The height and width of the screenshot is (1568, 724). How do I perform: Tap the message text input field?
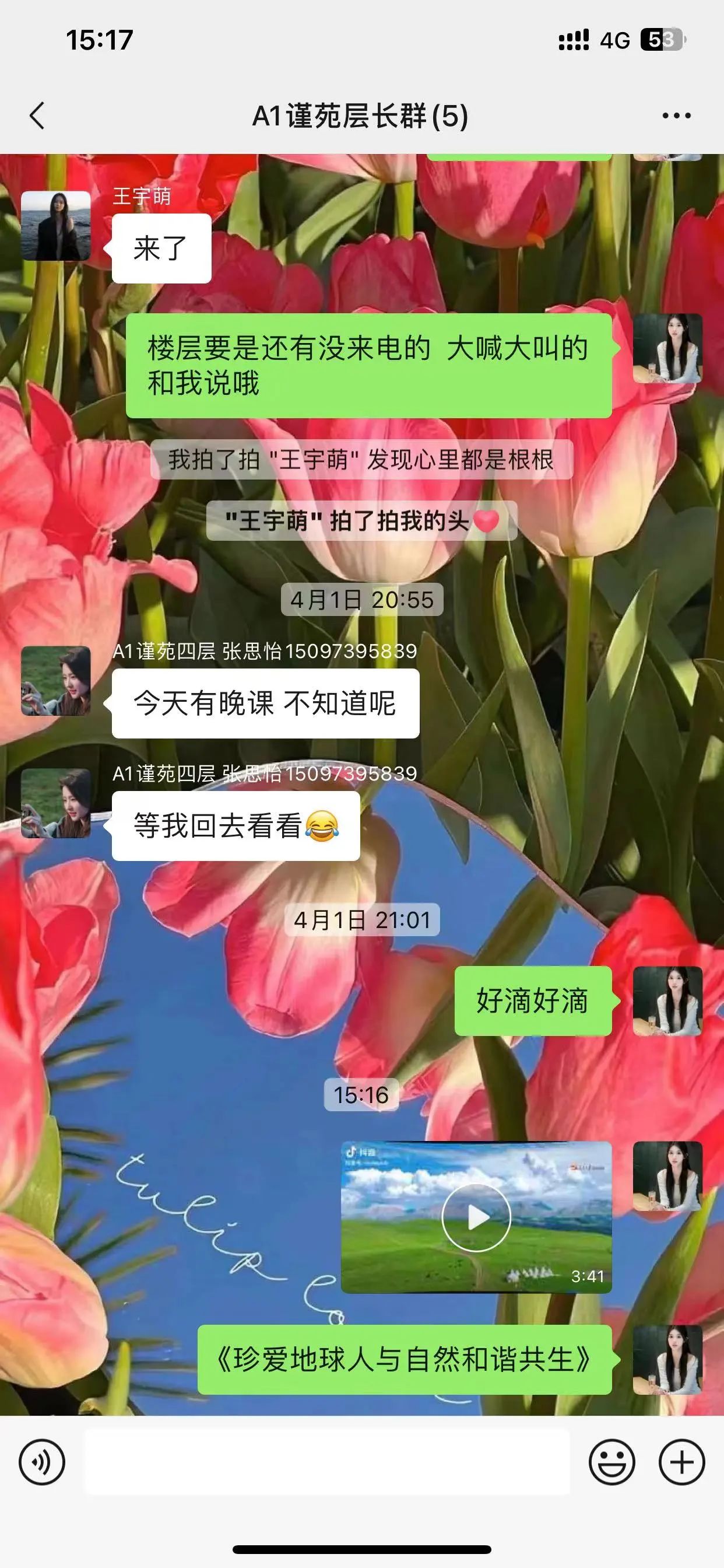tap(326, 1461)
